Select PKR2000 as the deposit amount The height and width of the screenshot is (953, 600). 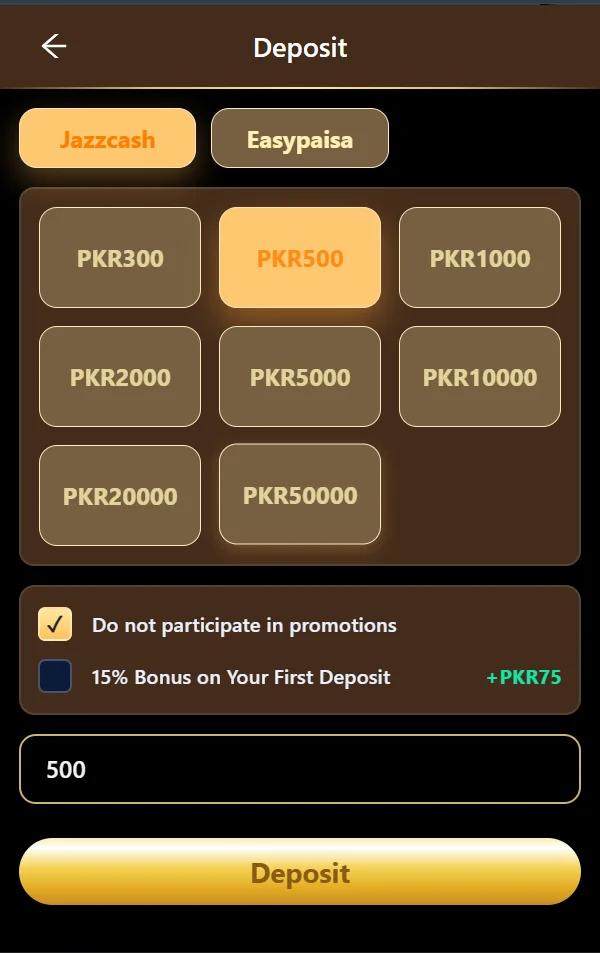[x=120, y=376]
